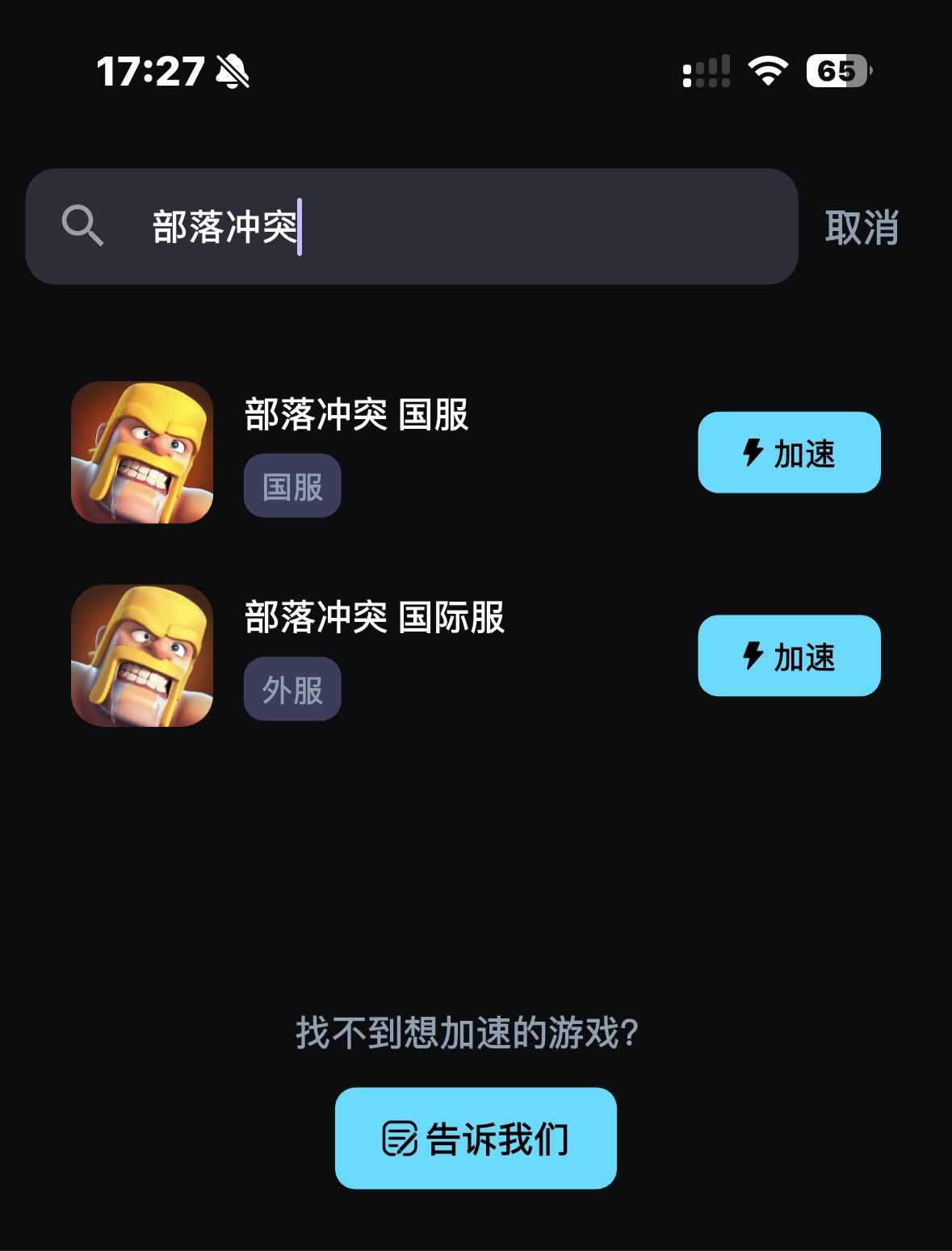
Task: Start 加速 for 部落冲突 国际服
Action: pos(789,656)
